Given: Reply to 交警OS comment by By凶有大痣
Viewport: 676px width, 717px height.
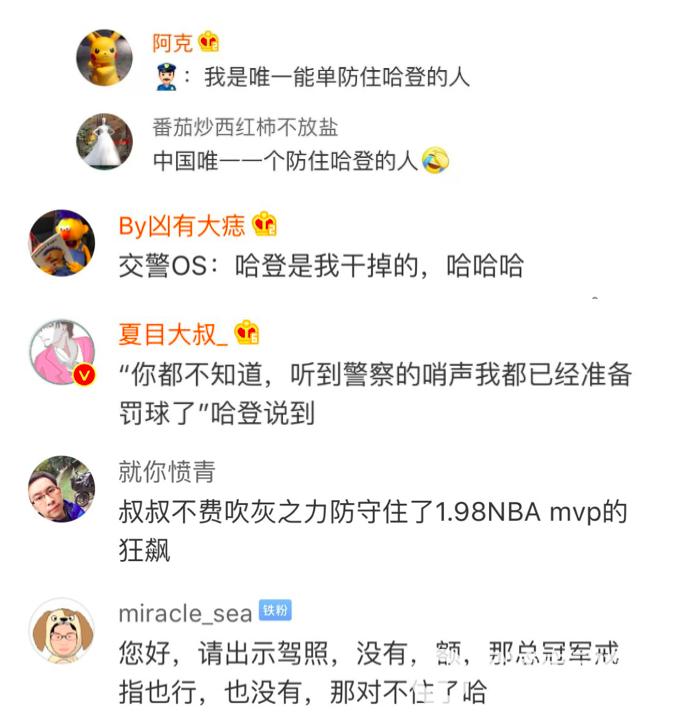Looking at the screenshot, I should (320, 266).
